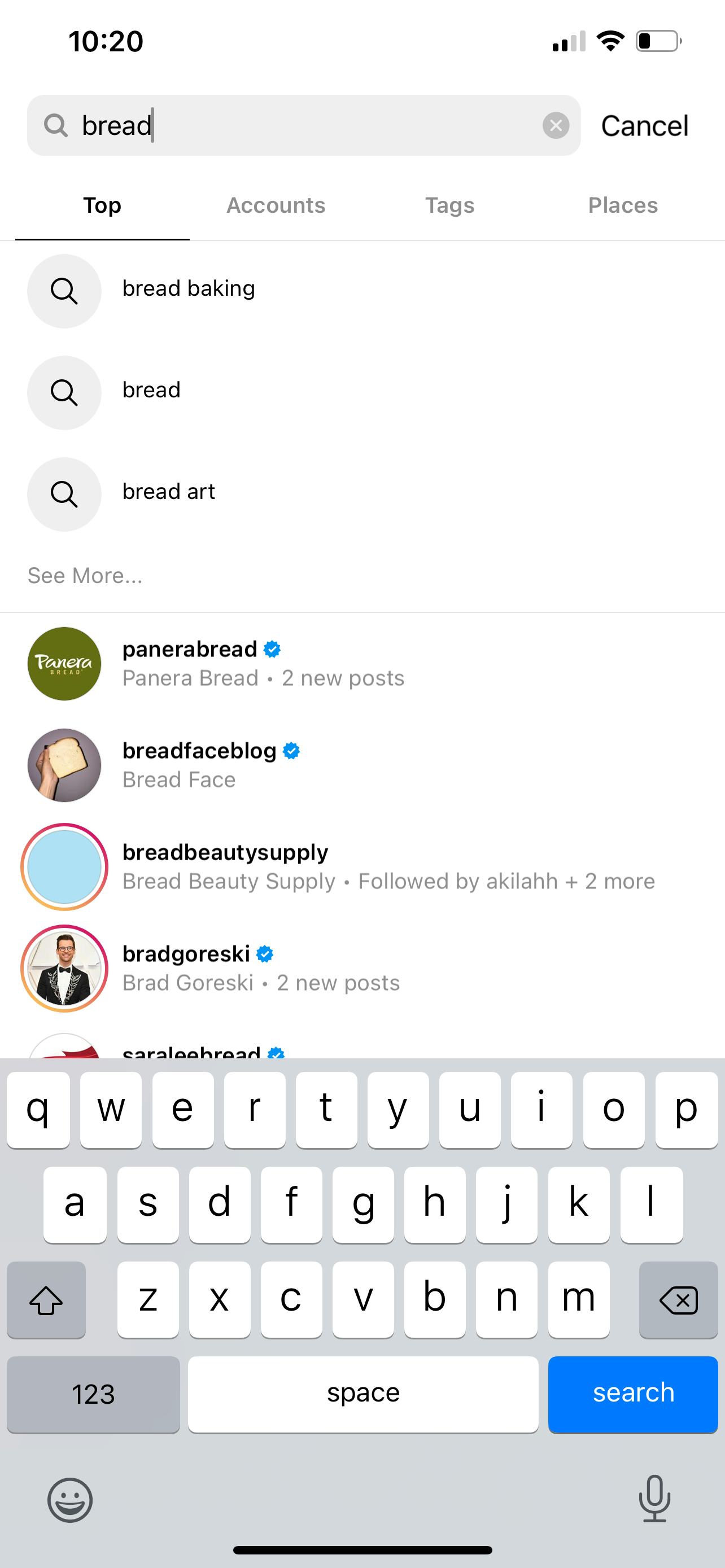Switch to the numeric keyboard with 123
Viewport: 725px width, 1568px height.
click(93, 1395)
